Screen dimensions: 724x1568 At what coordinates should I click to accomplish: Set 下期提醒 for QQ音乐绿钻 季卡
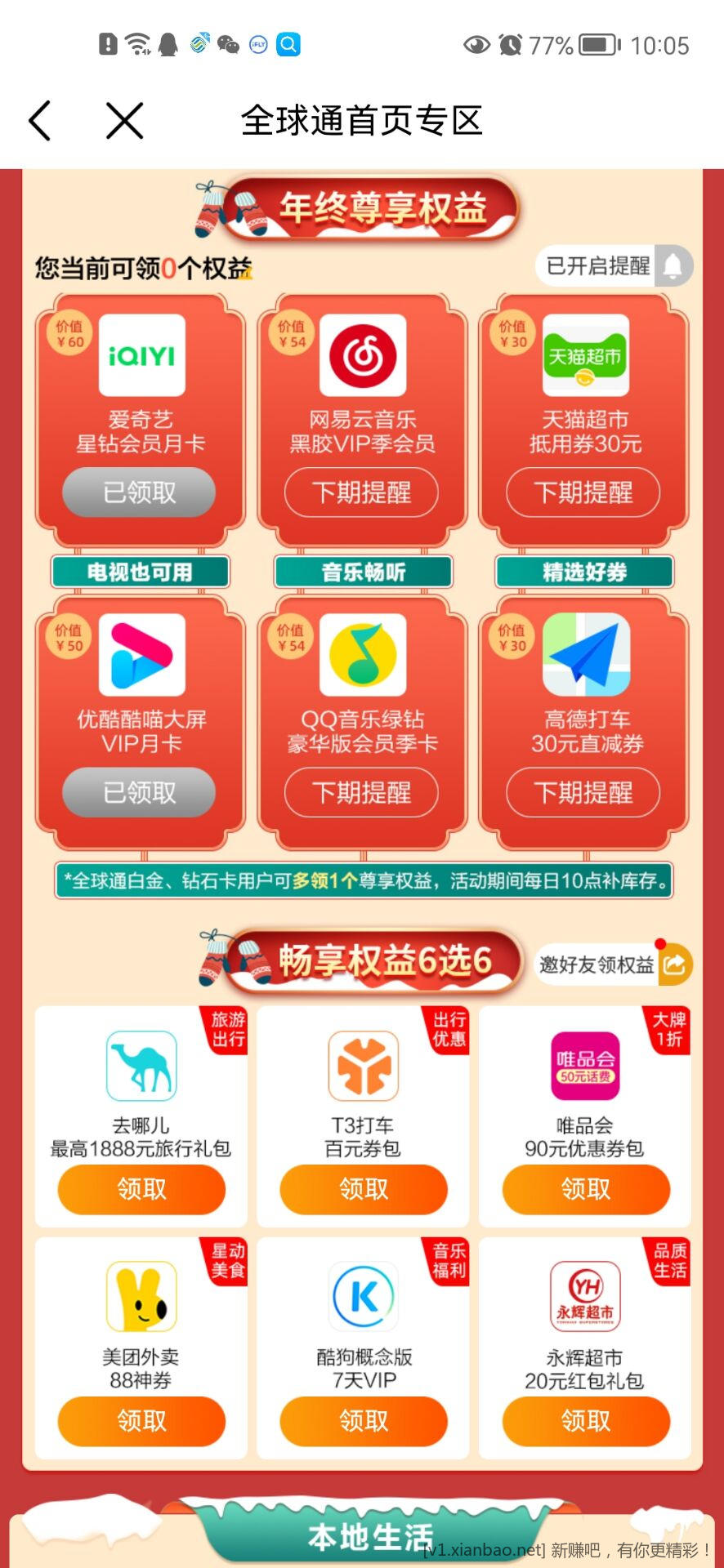[x=361, y=792]
